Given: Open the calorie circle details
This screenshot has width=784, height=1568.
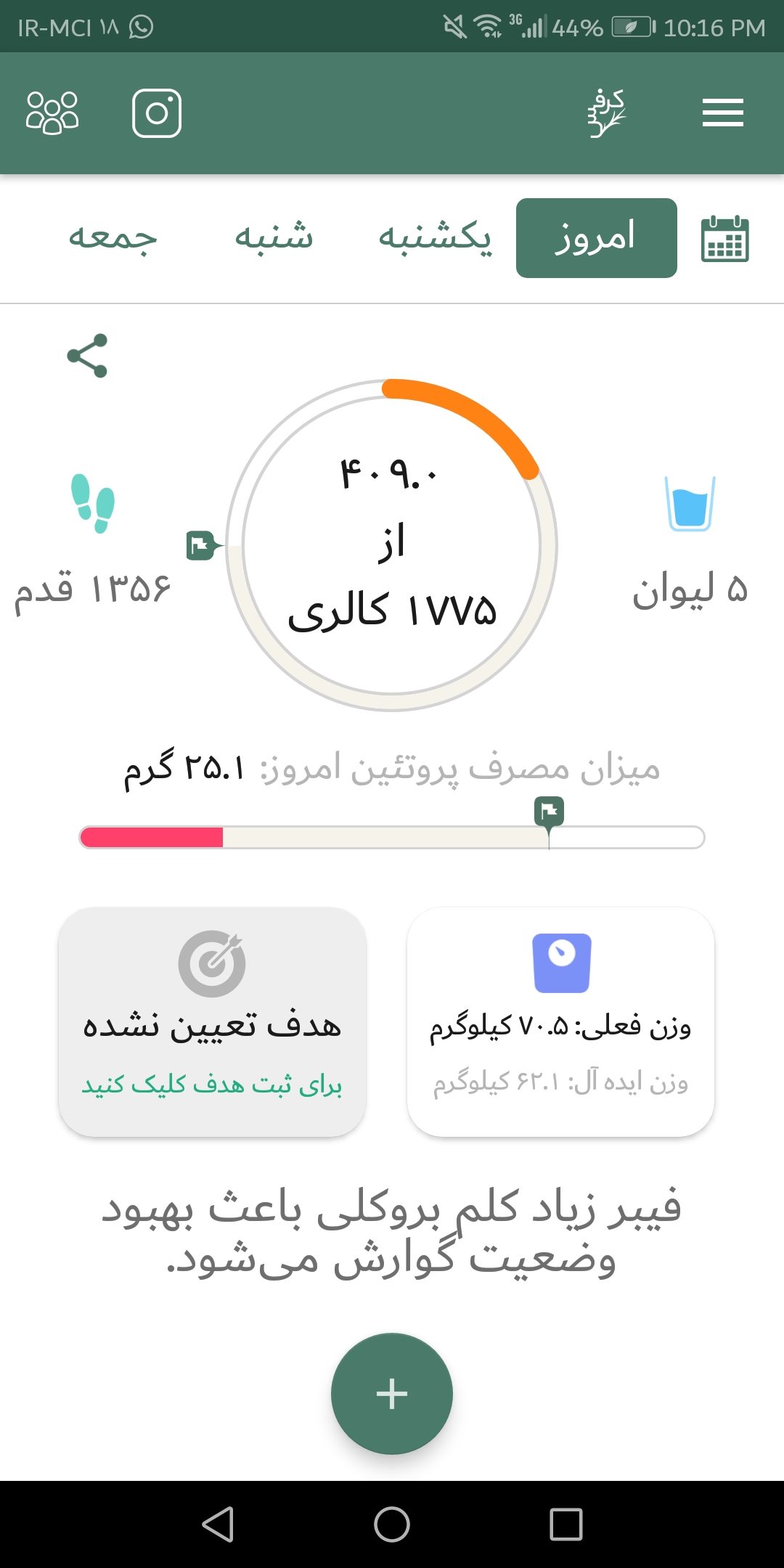Looking at the screenshot, I should tap(392, 544).
